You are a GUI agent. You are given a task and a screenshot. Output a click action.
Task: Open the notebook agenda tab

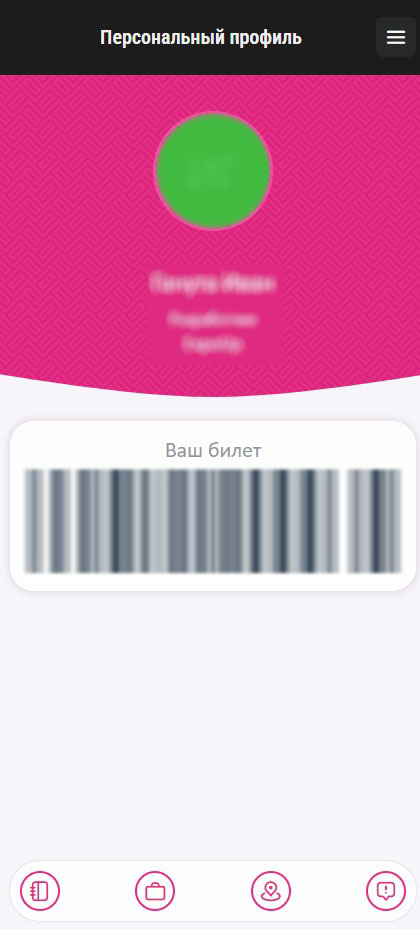coord(40,890)
